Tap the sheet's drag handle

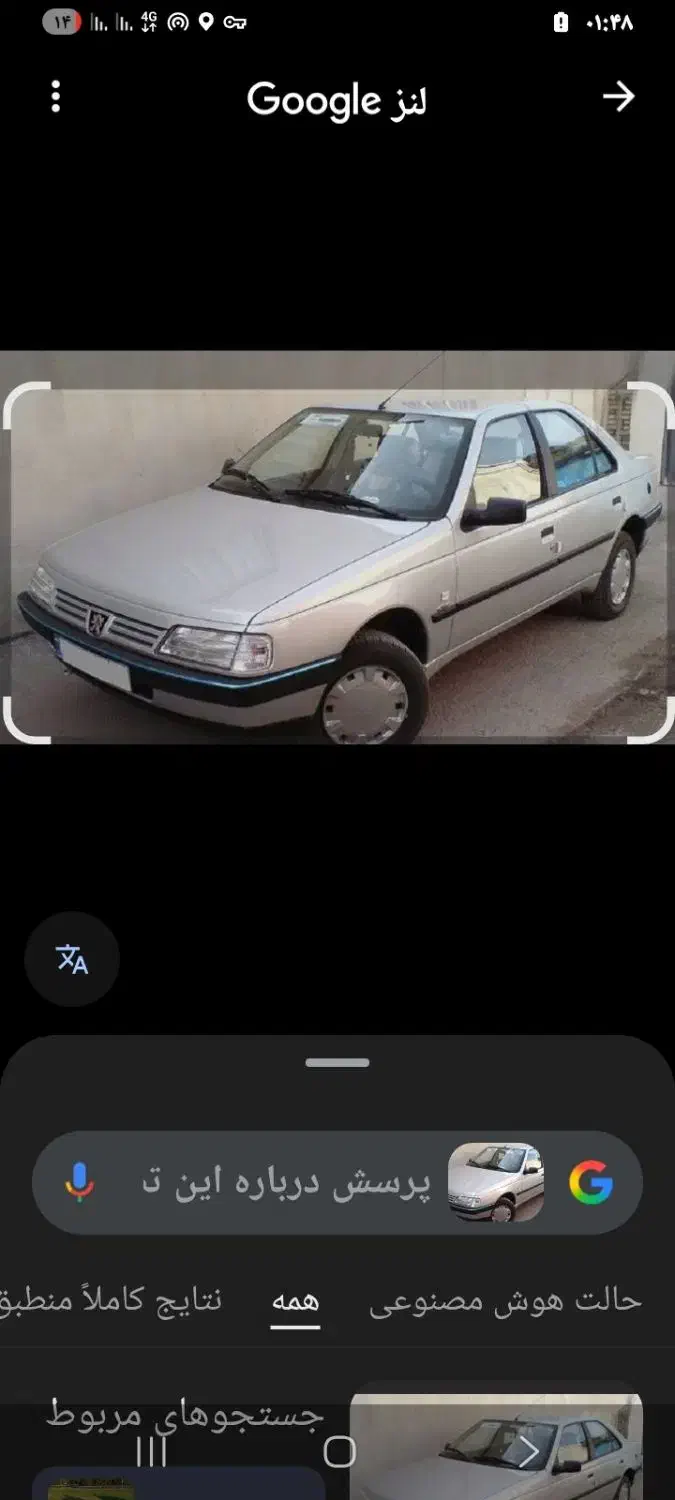point(337,1063)
